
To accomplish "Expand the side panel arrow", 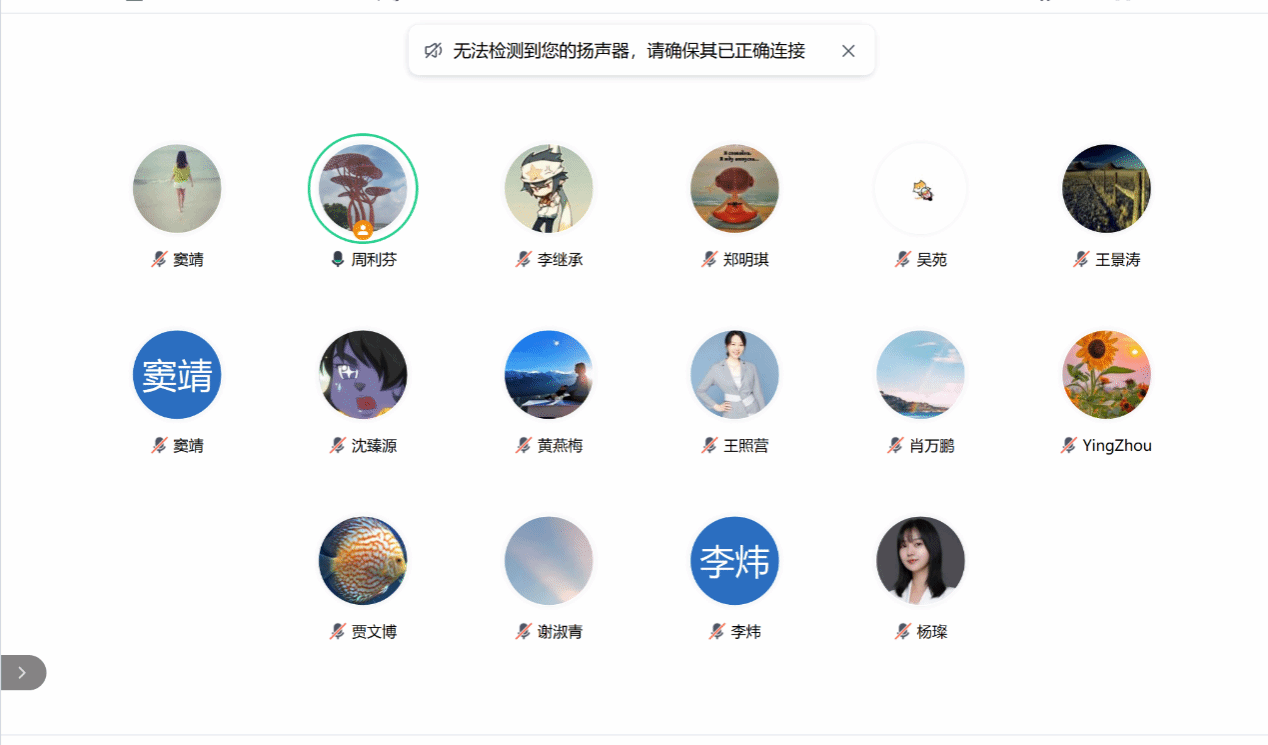I will pos(22,673).
